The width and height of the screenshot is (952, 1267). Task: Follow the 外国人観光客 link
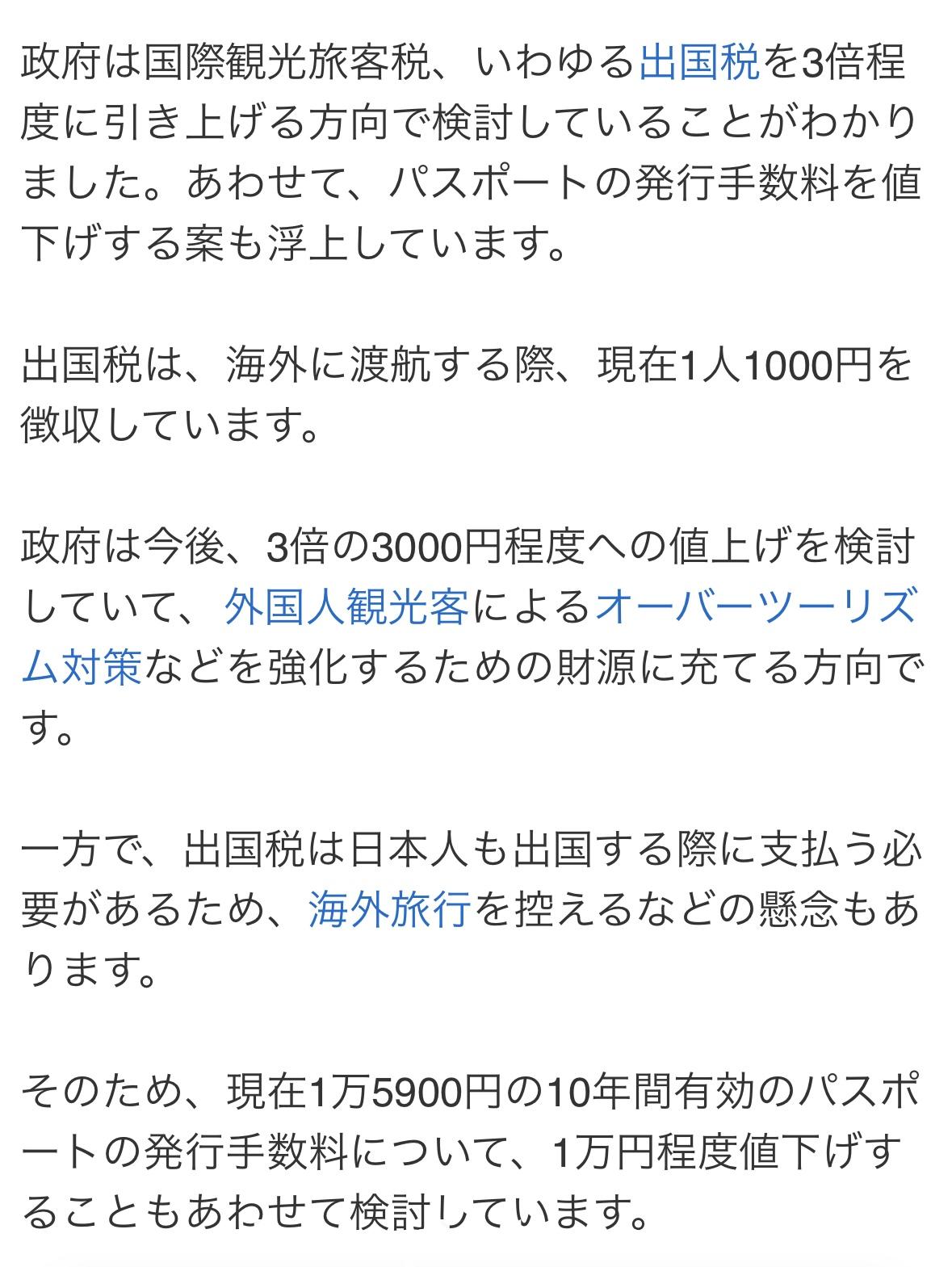346,607
